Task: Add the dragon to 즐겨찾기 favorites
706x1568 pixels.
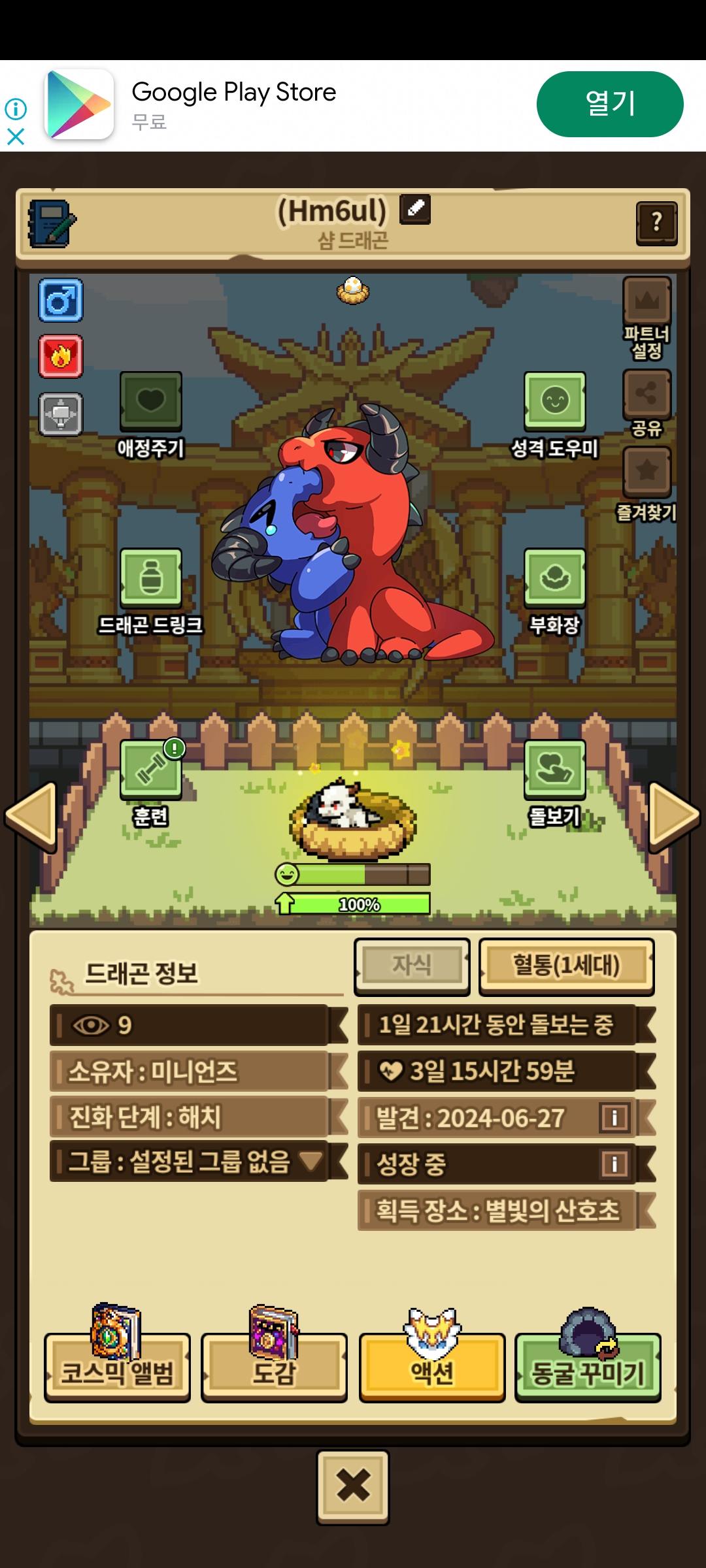Action: coord(647,472)
